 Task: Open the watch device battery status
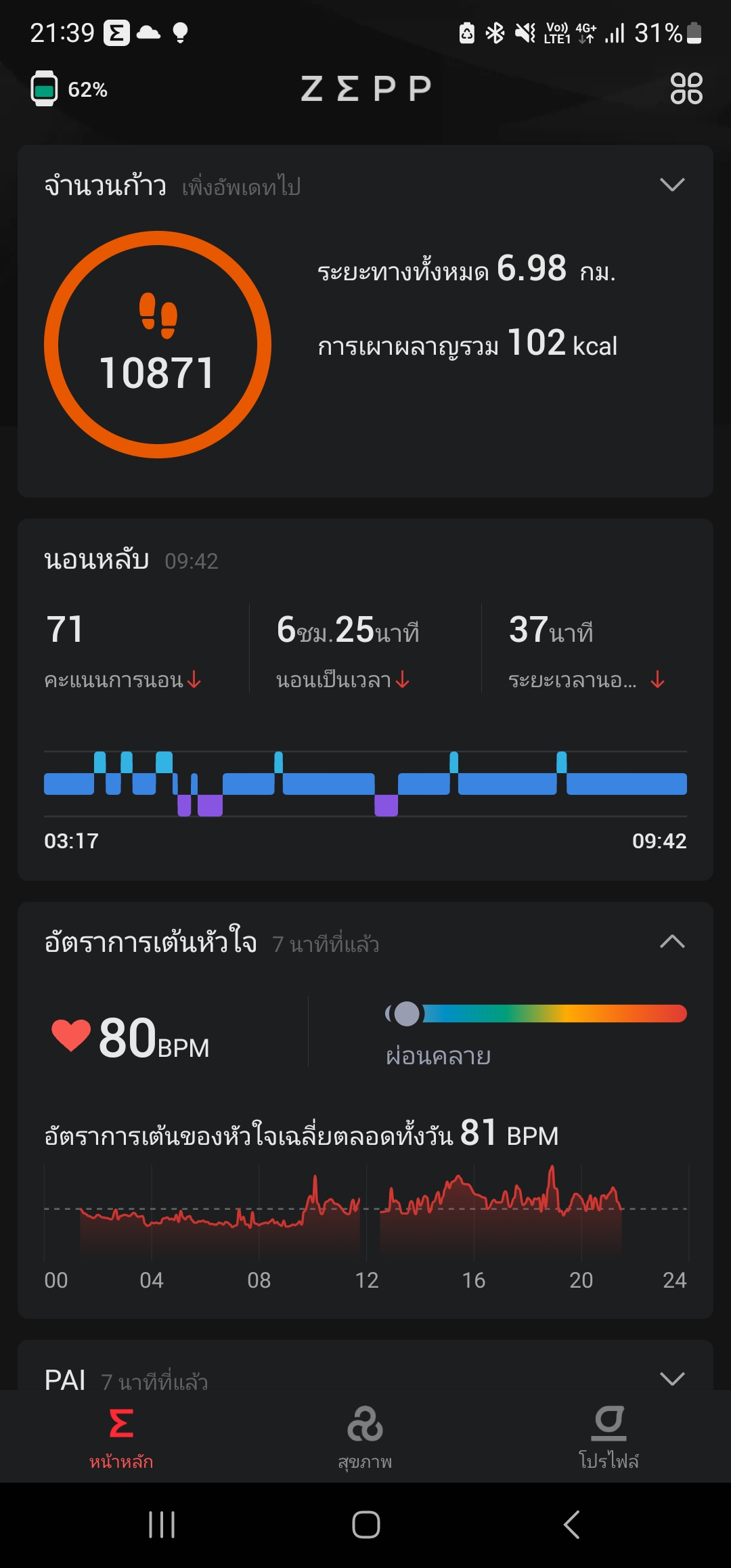click(68, 89)
